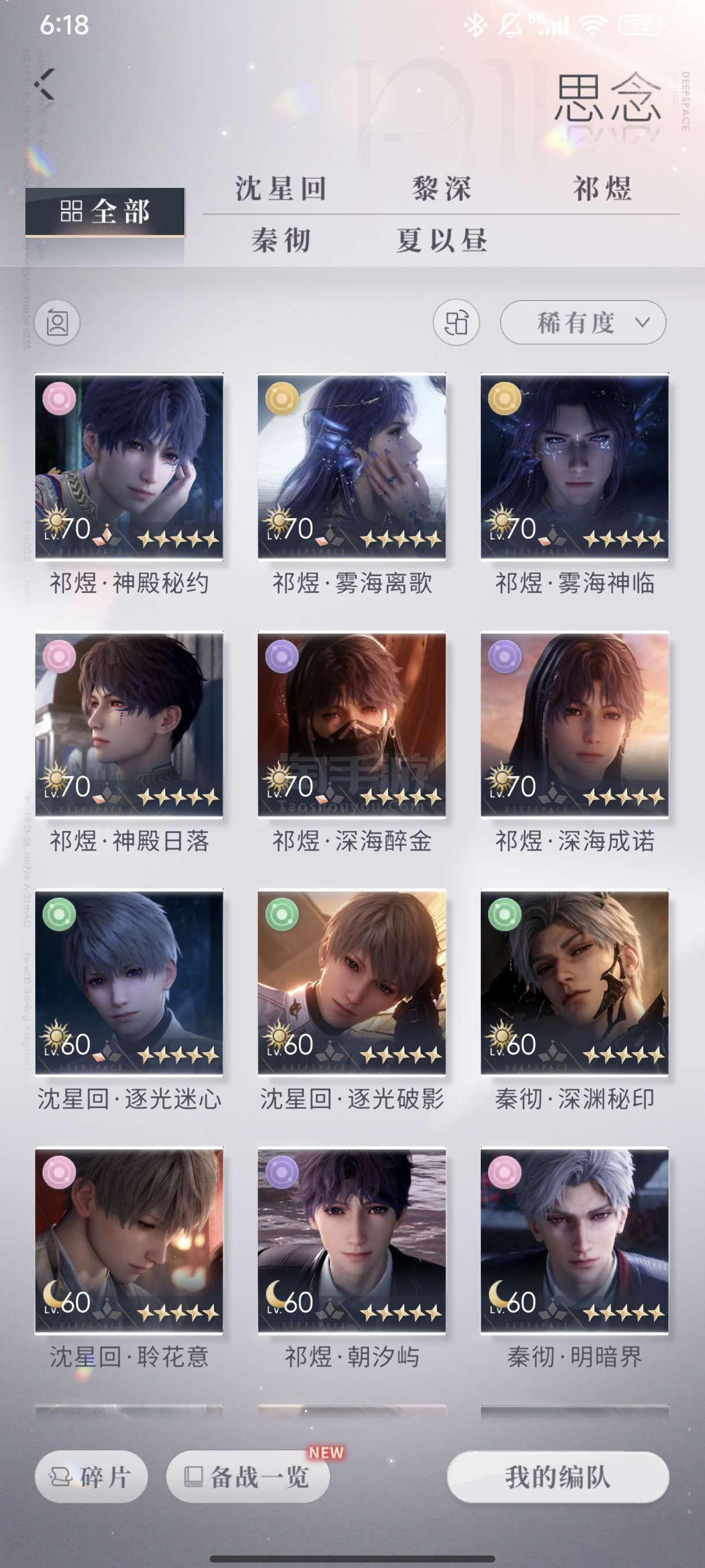
Task: Switch to the 沈星回 tab
Action: pos(281,188)
